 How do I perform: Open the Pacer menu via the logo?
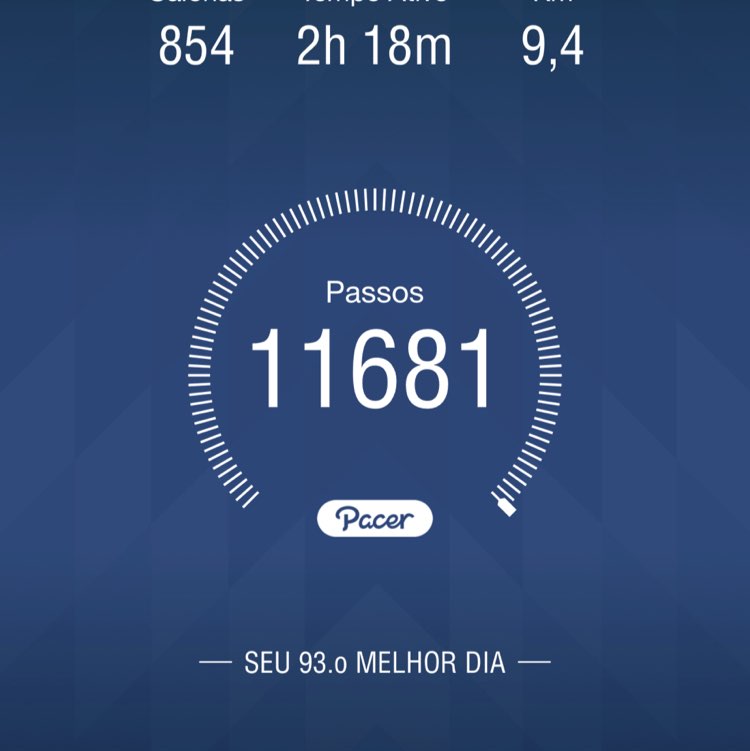[375, 517]
